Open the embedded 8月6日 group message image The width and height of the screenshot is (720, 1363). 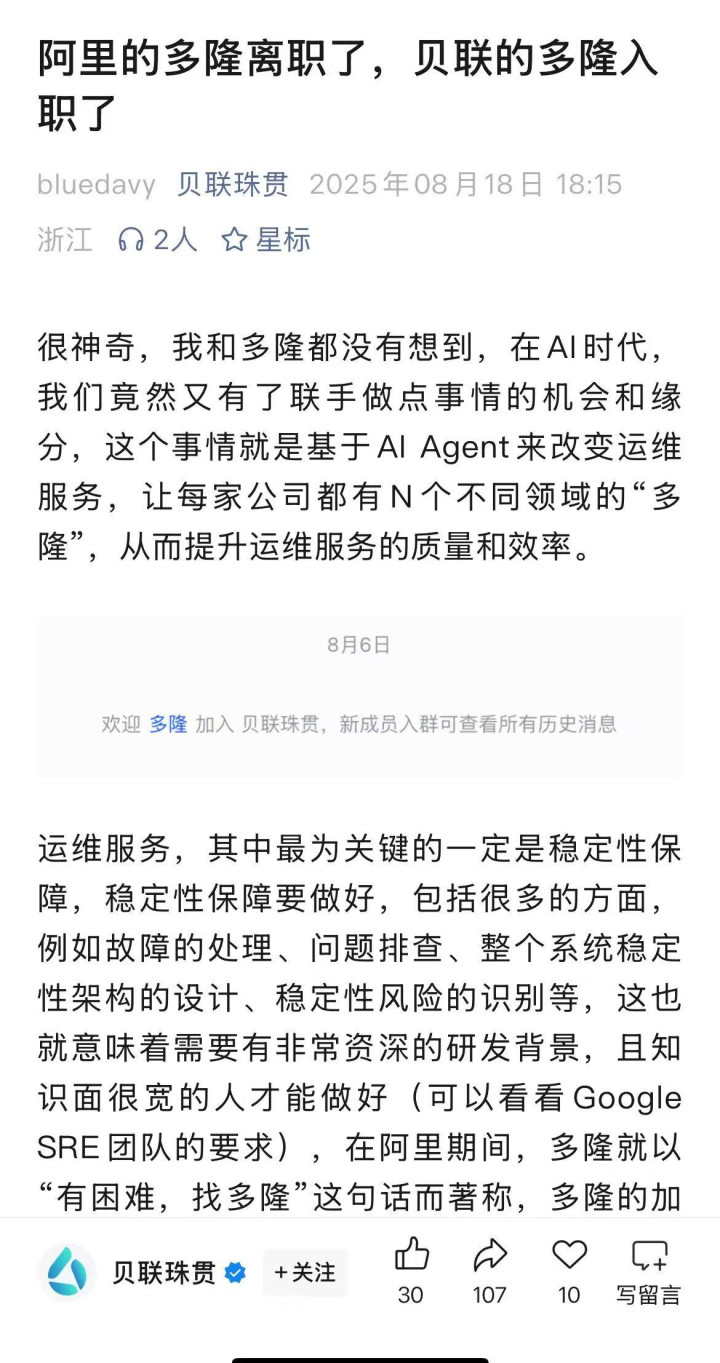pos(360,697)
